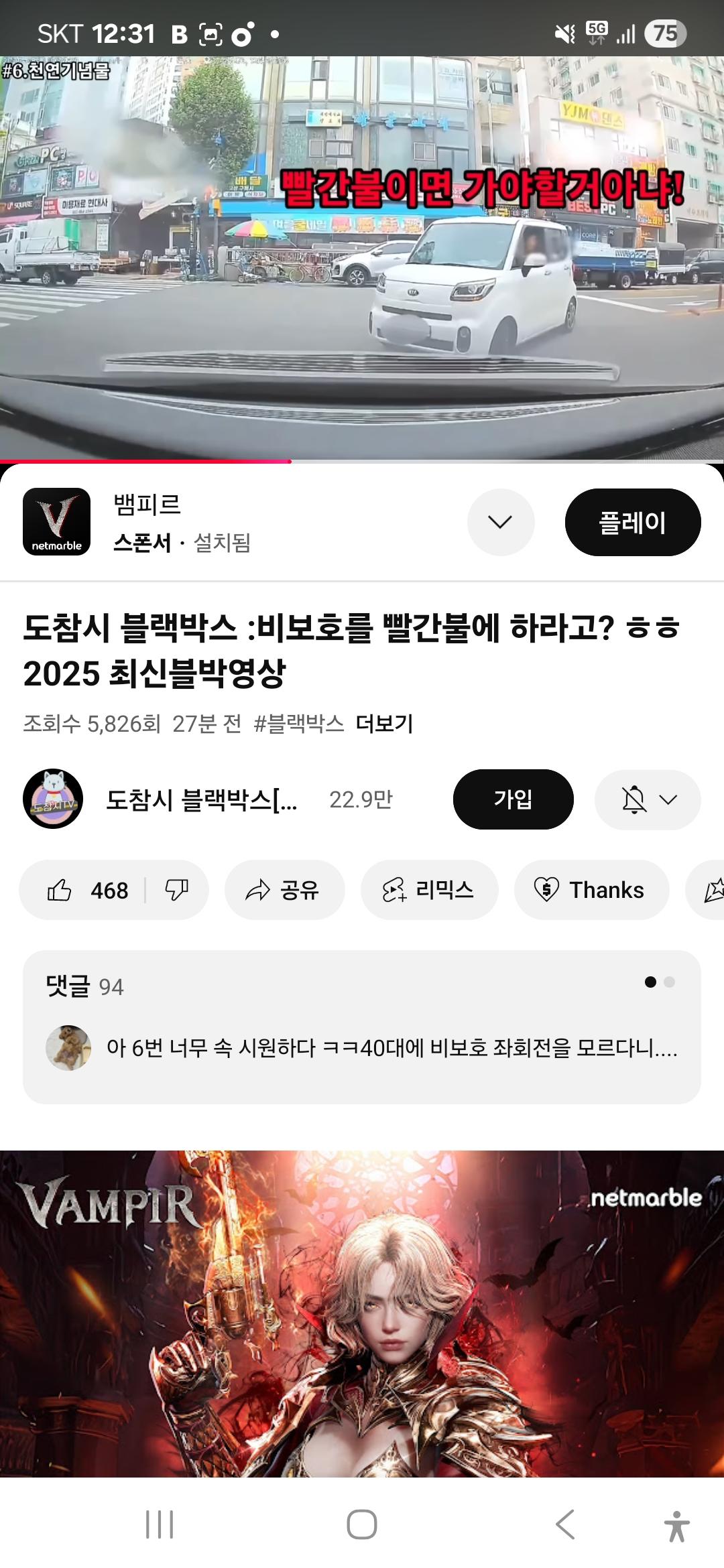This screenshot has height=1568, width=724.
Task: Create a 리믹스 of this video
Action: (x=429, y=890)
